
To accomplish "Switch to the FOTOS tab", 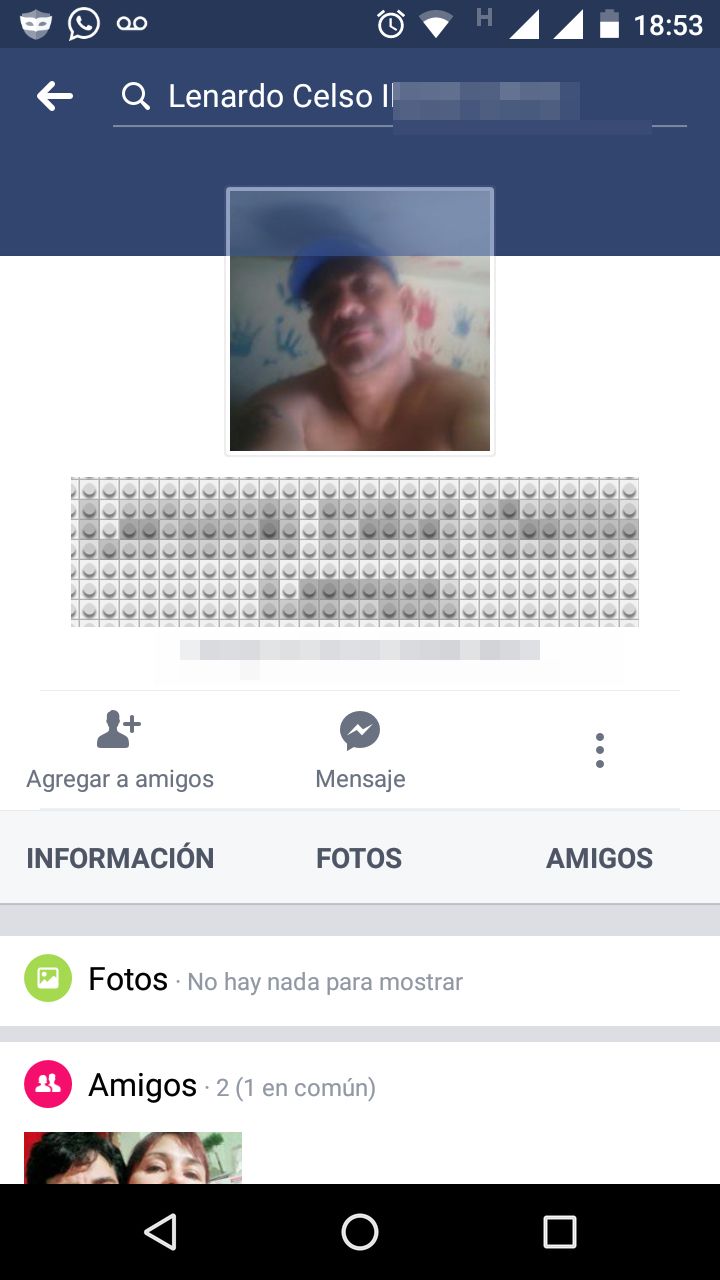I will 359,858.
